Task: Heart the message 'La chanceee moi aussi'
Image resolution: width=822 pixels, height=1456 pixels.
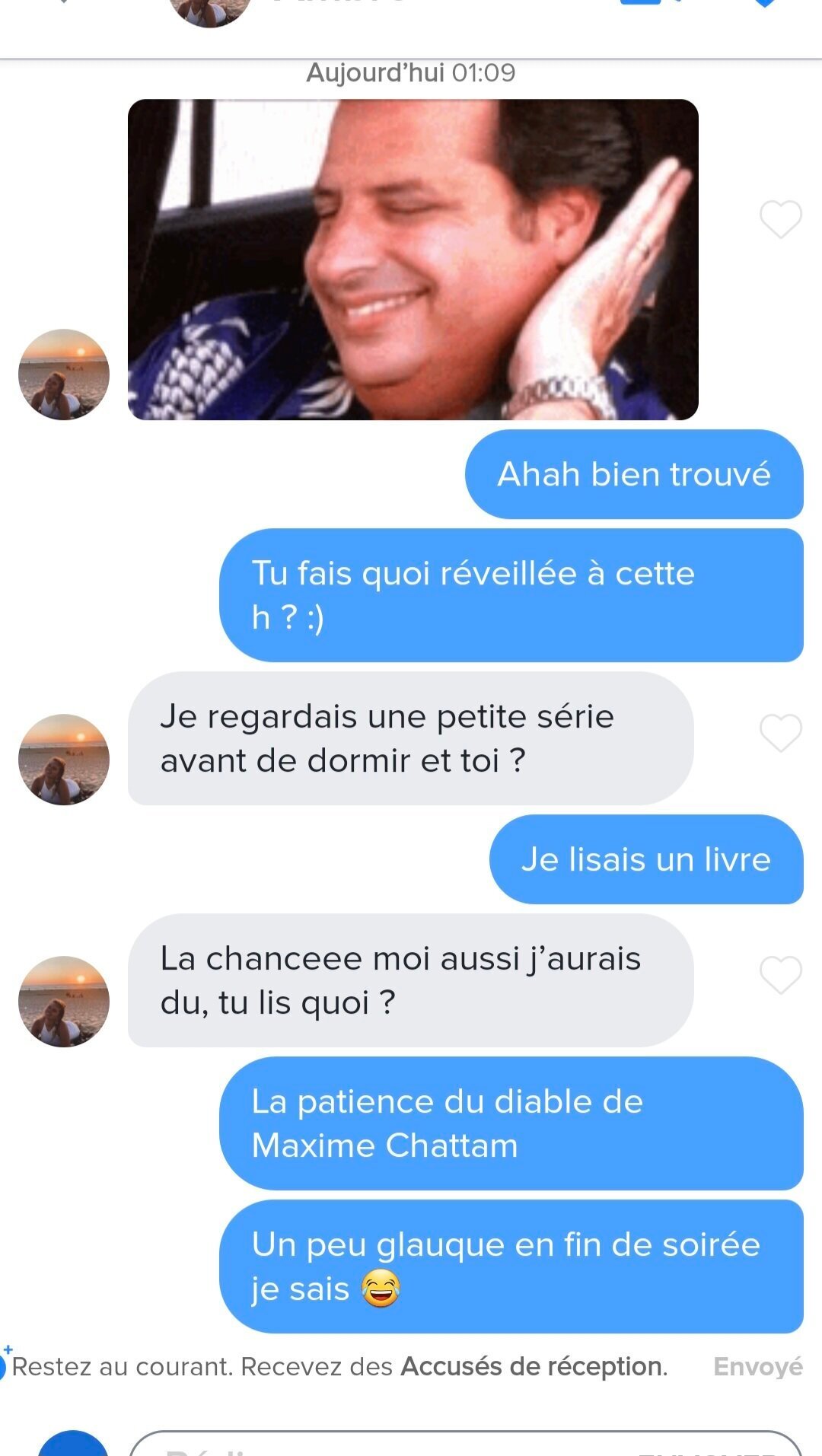Action: 780,975
